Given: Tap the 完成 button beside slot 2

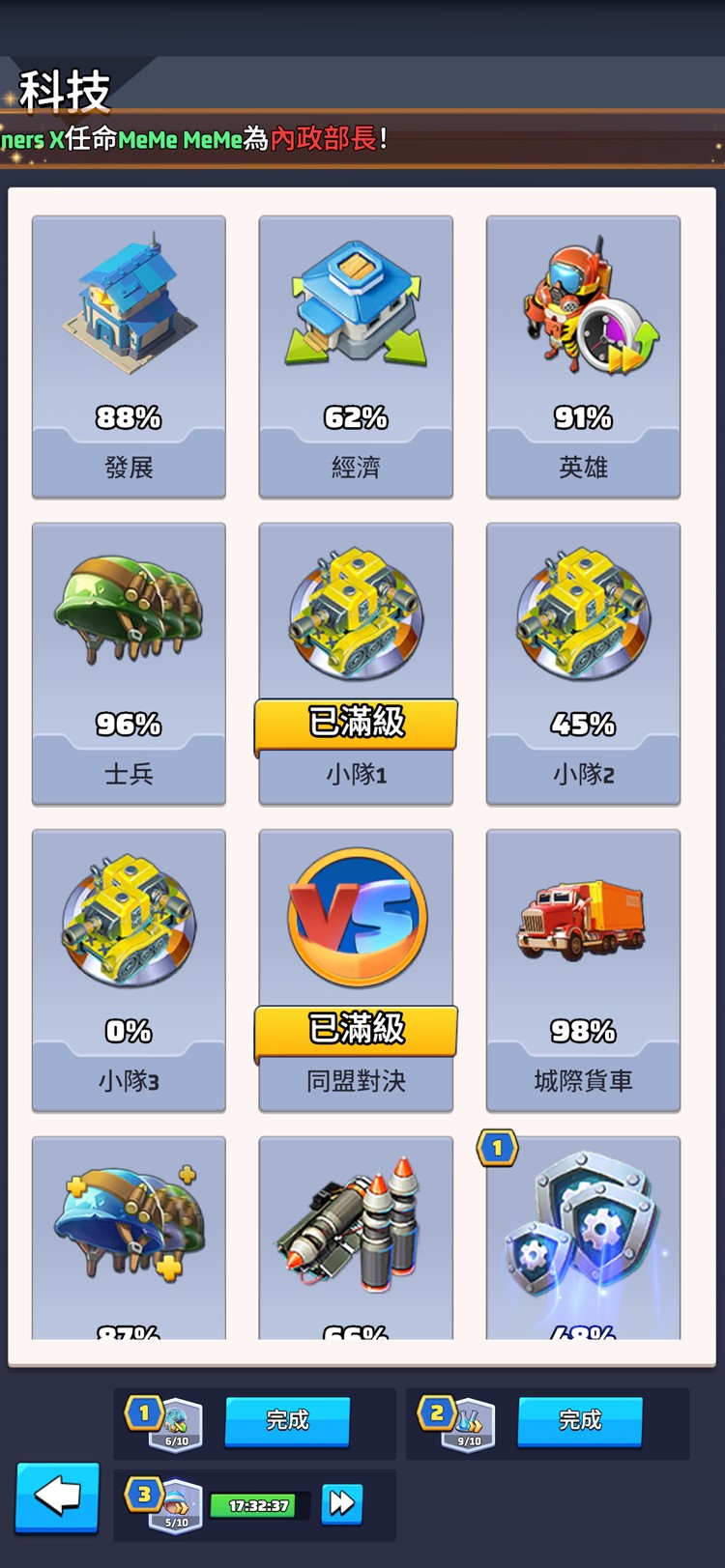Looking at the screenshot, I should click(x=579, y=1422).
